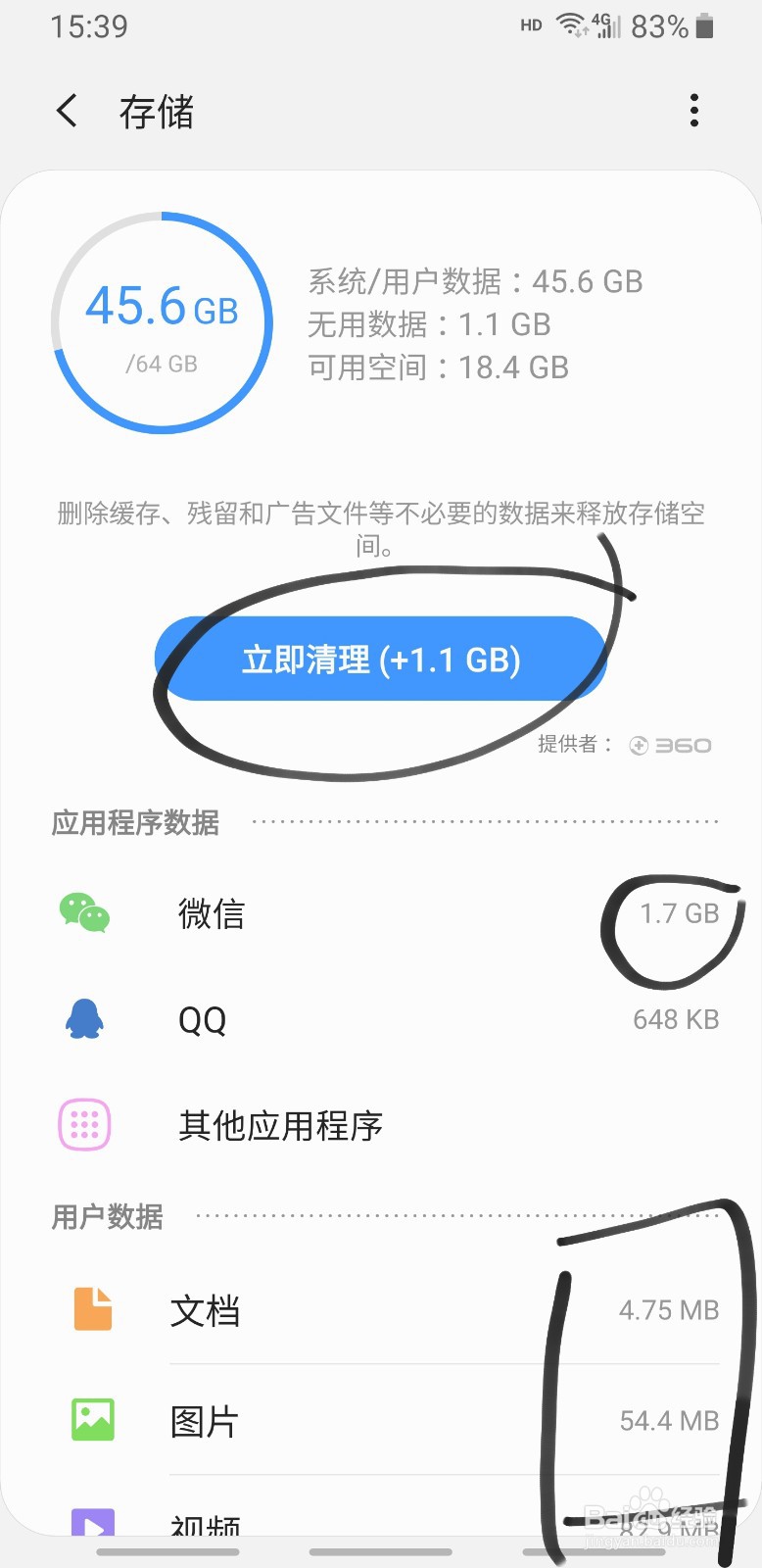Tap 立即清理 (+1.1 GB) to clean storage

coord(380,660)
